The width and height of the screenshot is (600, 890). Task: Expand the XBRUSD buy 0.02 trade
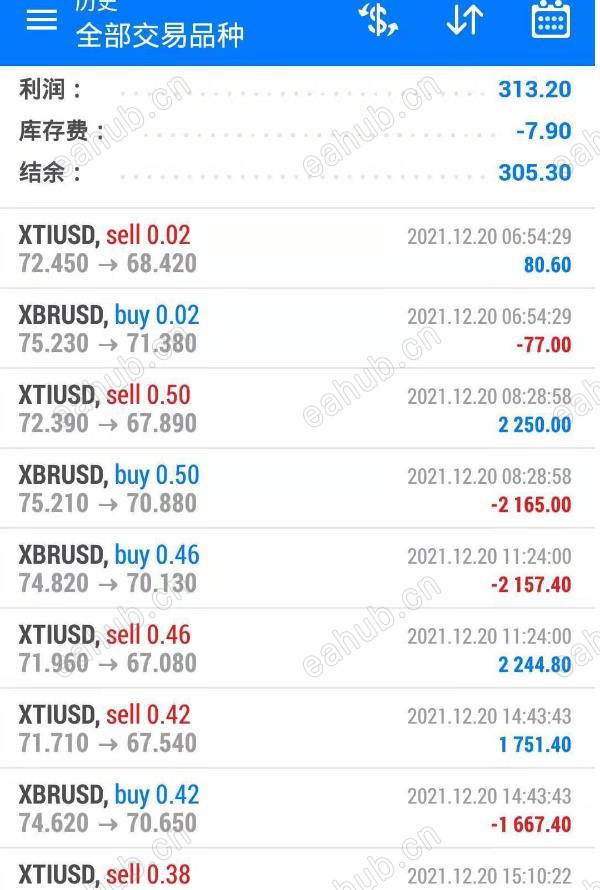coord(298,329)
